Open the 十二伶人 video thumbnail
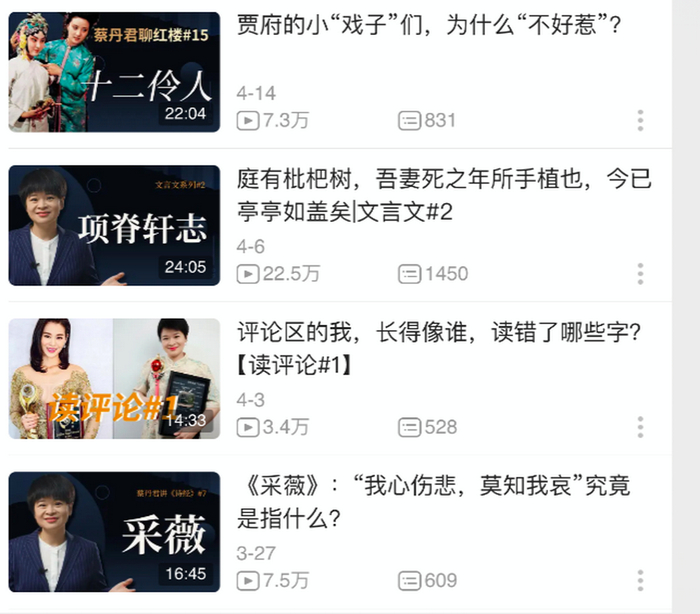 [114, 72]
